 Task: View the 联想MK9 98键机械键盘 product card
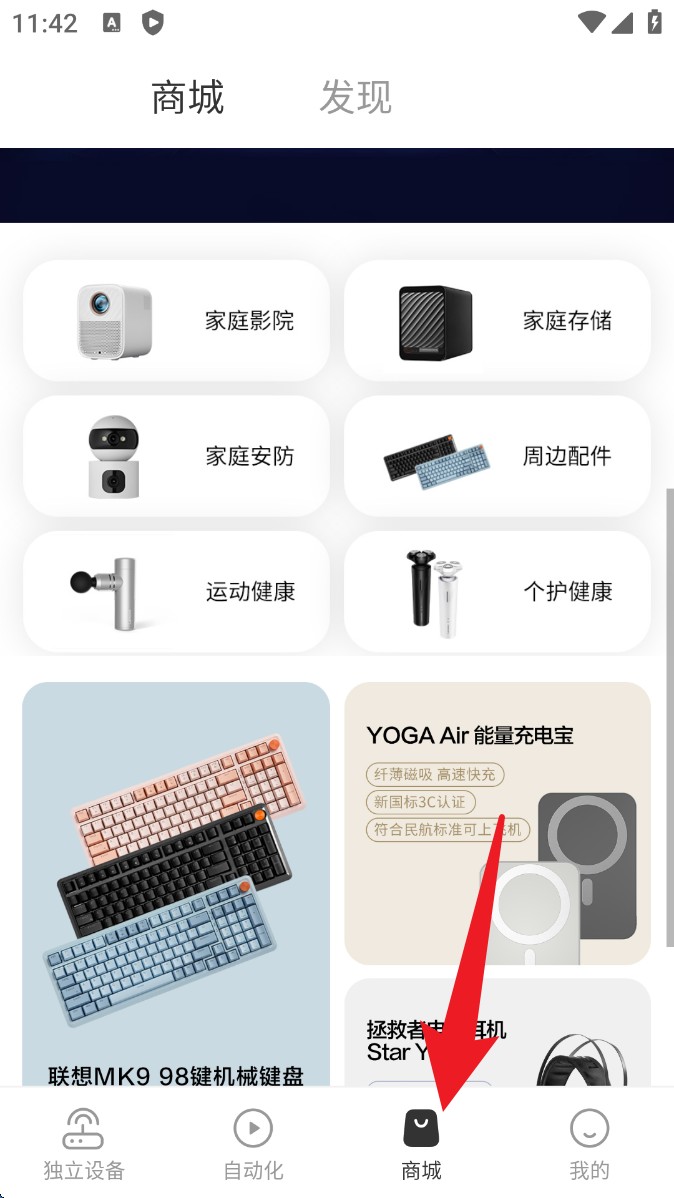(177, 884)
